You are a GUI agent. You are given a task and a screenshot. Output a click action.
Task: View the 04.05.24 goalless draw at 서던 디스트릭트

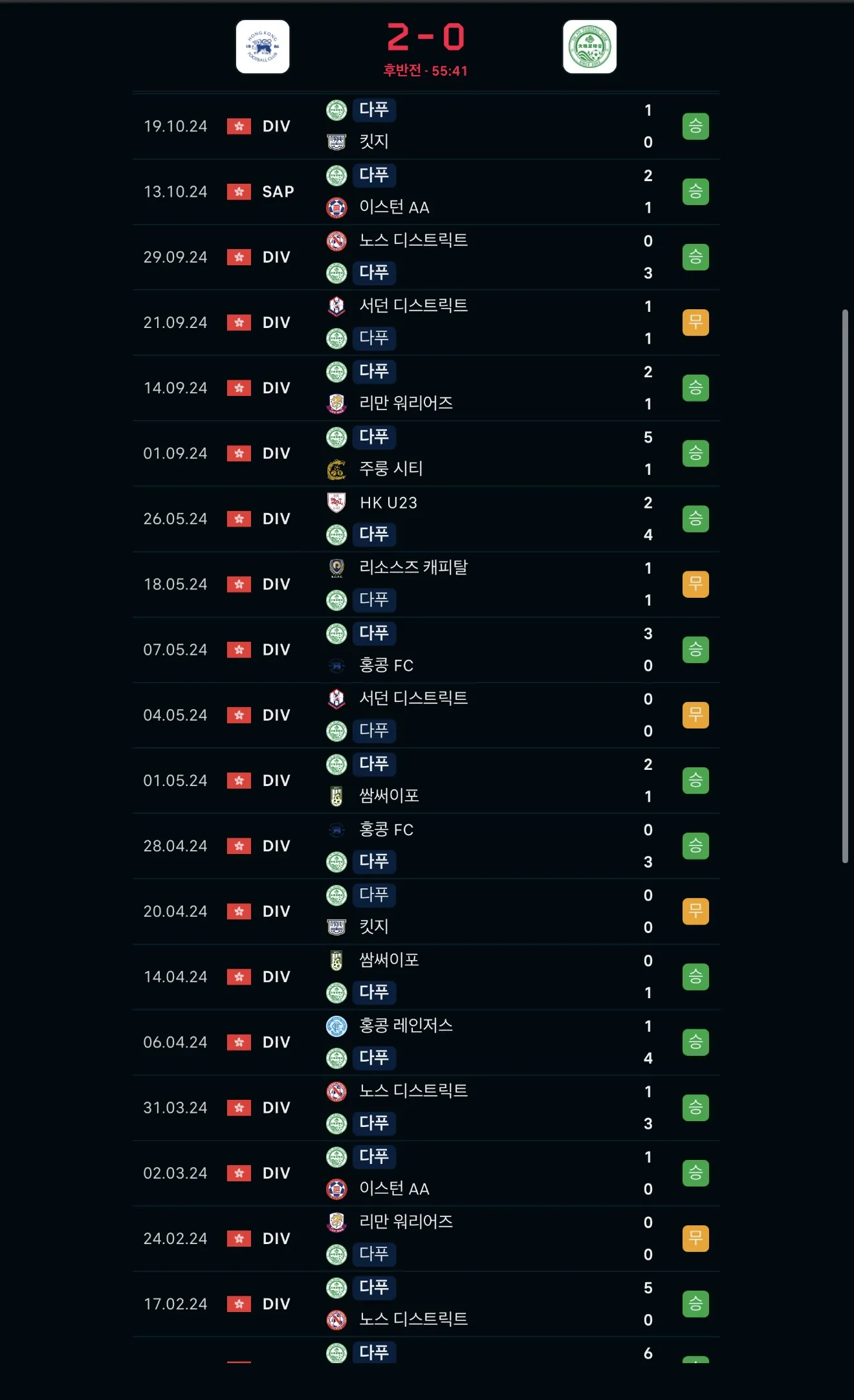(x=426, y=715)
